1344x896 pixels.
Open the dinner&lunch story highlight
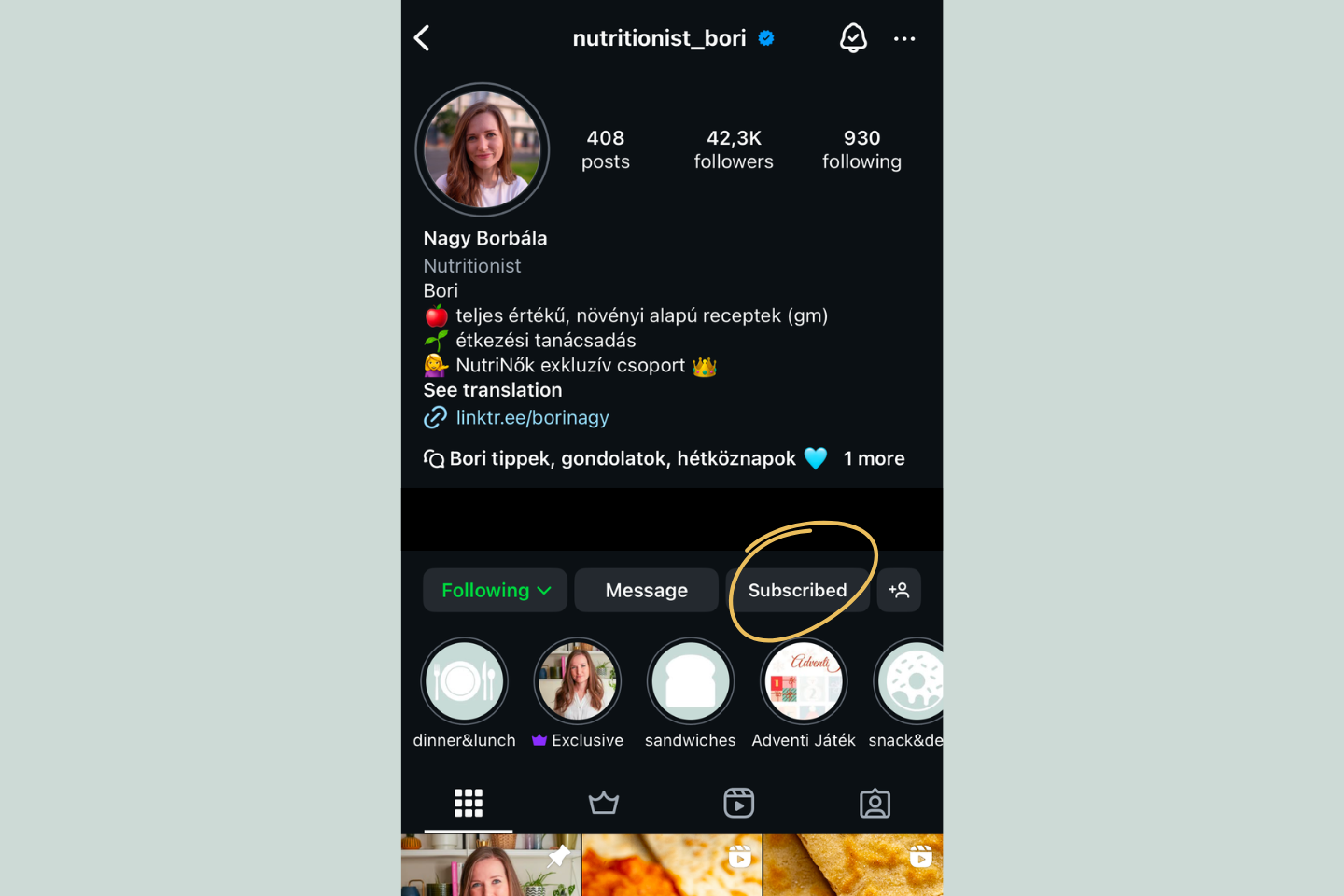(464, 681)
